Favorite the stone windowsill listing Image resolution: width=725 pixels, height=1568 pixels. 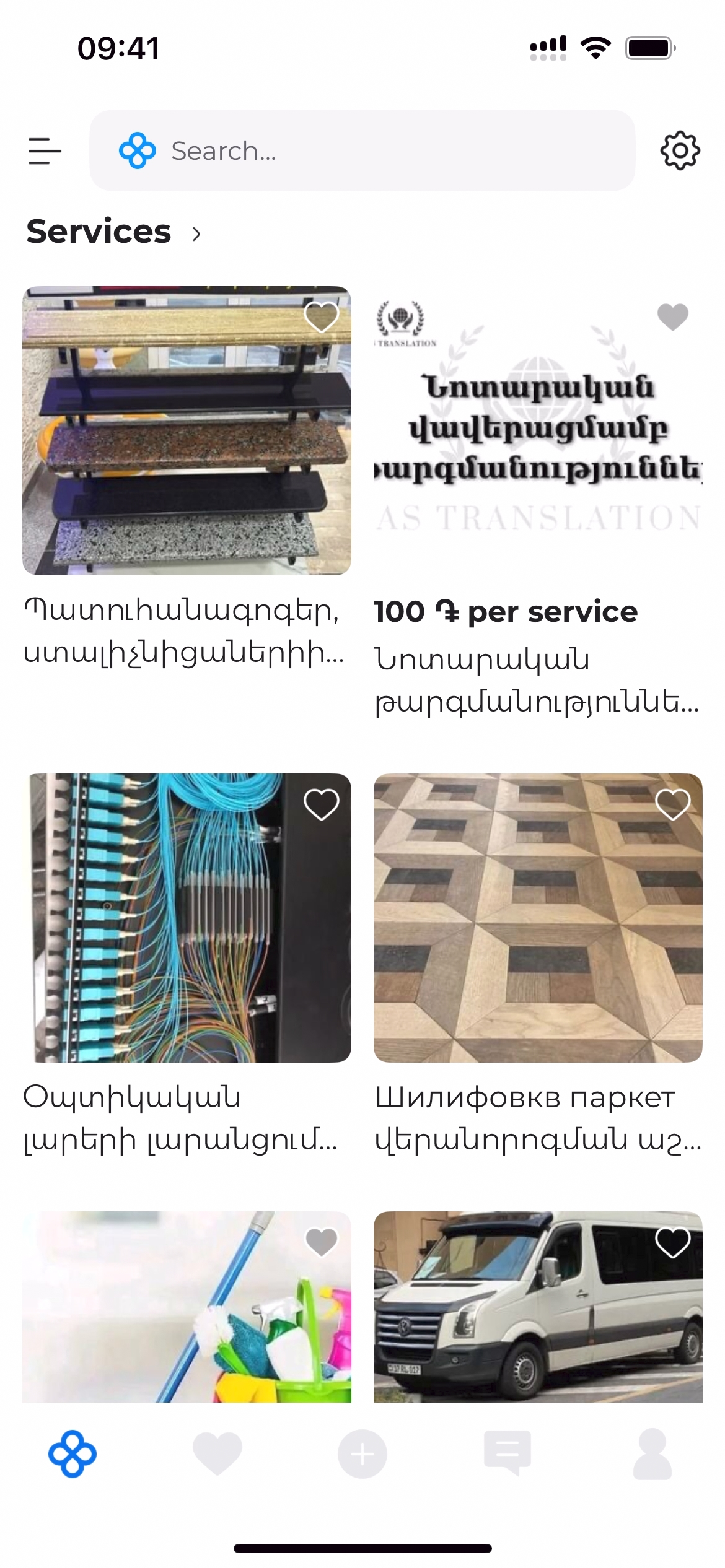[321, 318]
